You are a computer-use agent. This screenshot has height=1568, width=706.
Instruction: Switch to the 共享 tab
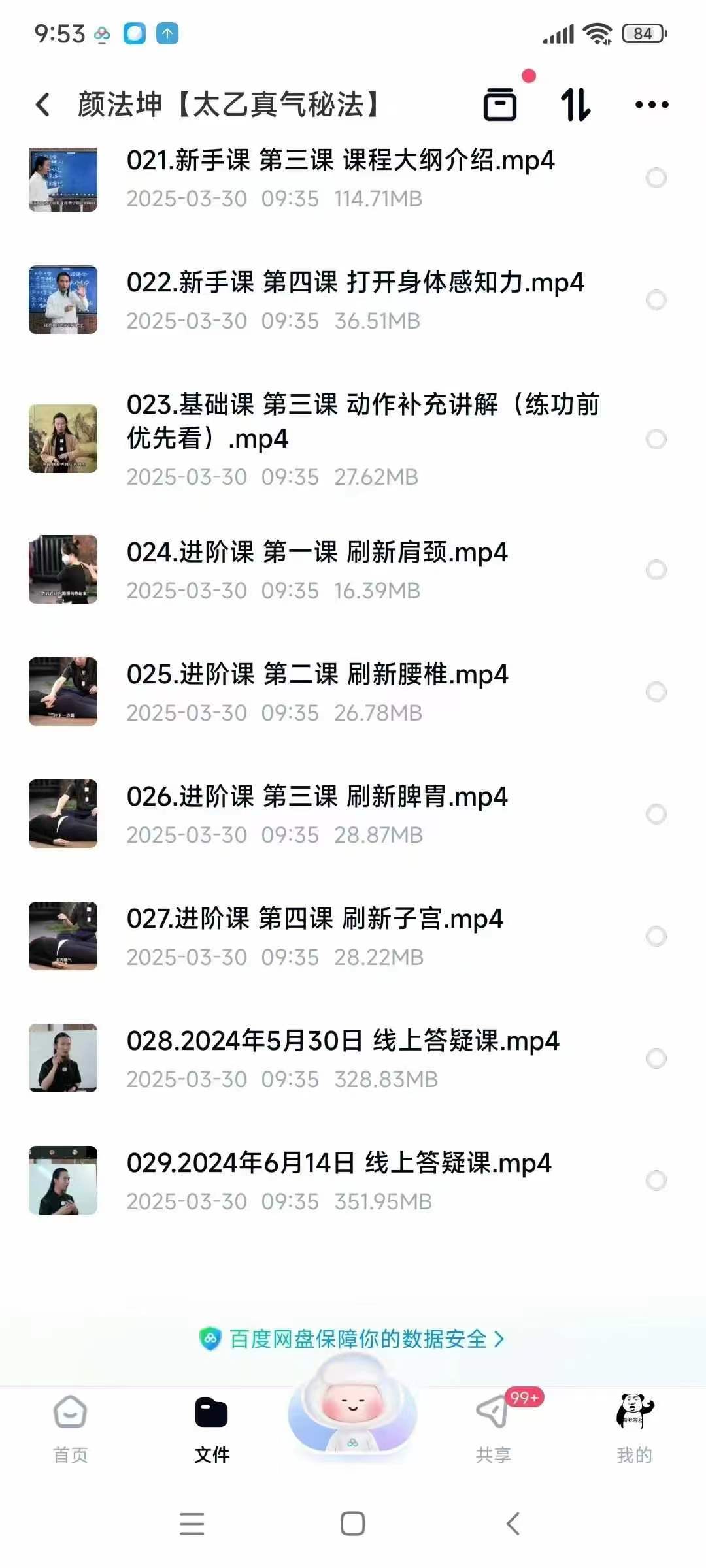pos(494,1428)
